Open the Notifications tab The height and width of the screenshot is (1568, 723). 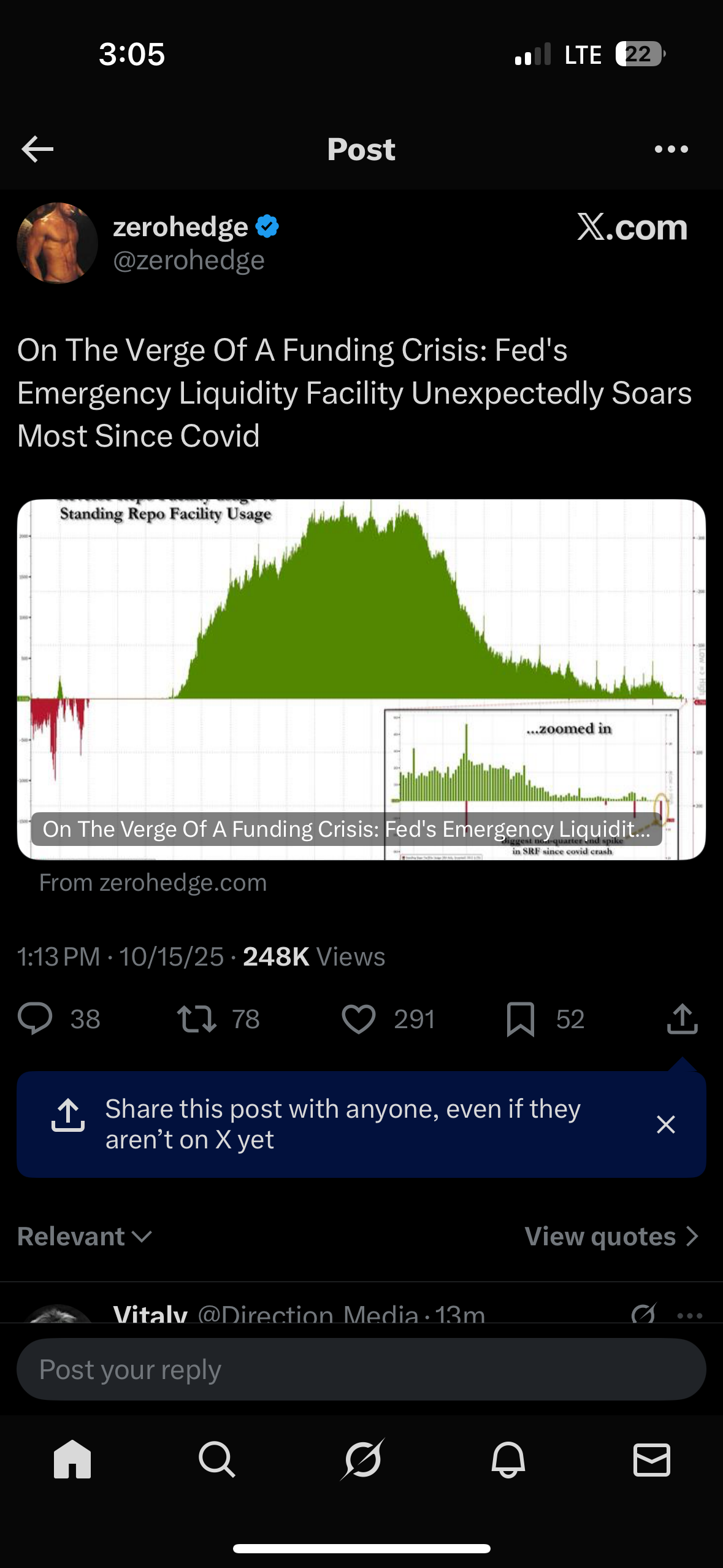pyautogui.click(x=508, y=1459)
